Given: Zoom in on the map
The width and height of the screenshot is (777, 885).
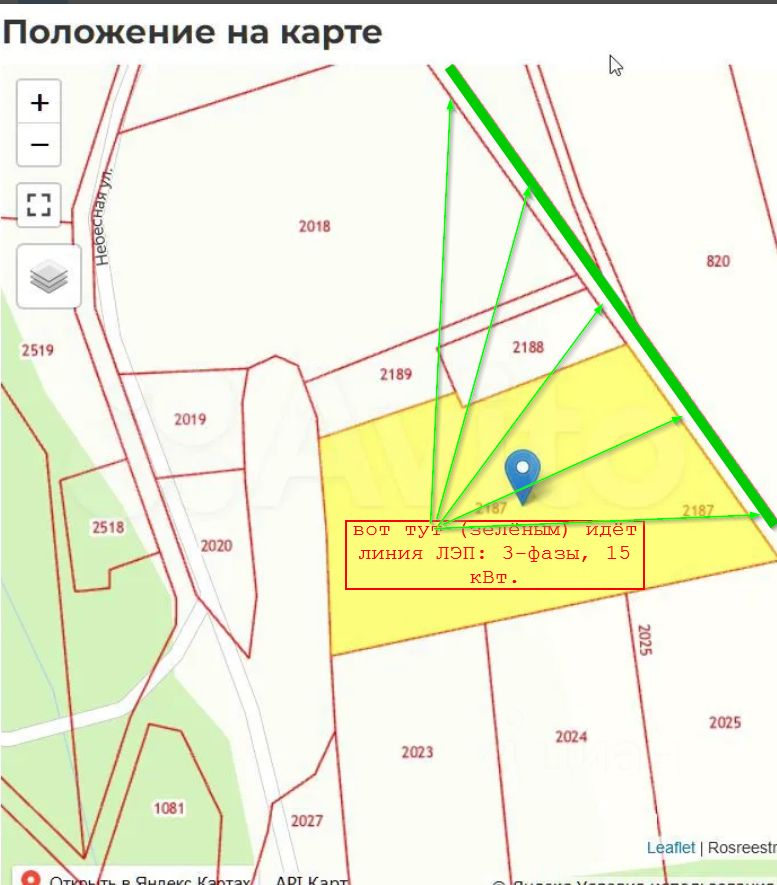Looking at the screenshot, I should point(39,102).
